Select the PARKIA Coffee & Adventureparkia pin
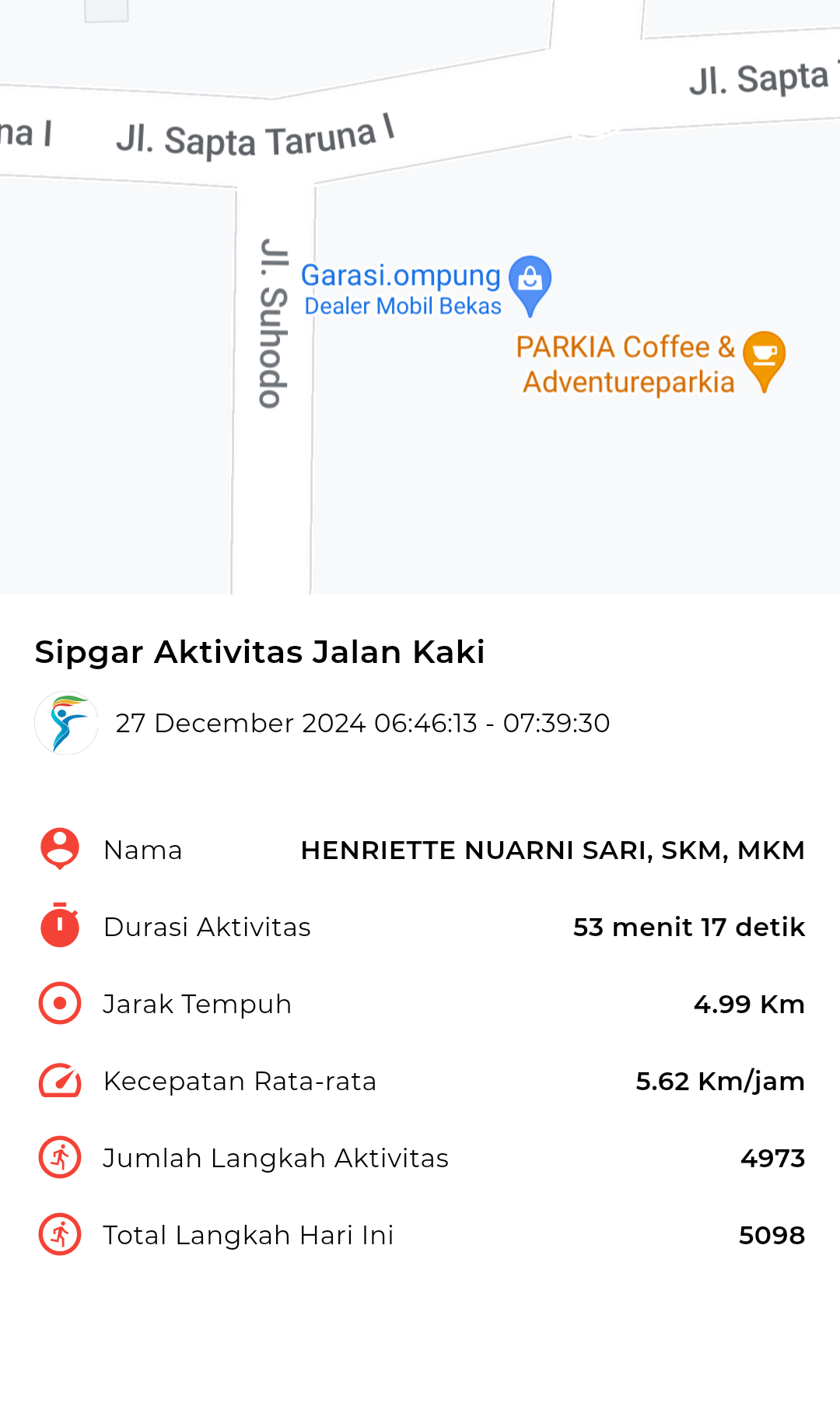This screenshot has width=840, height=1424. [764, 361]
